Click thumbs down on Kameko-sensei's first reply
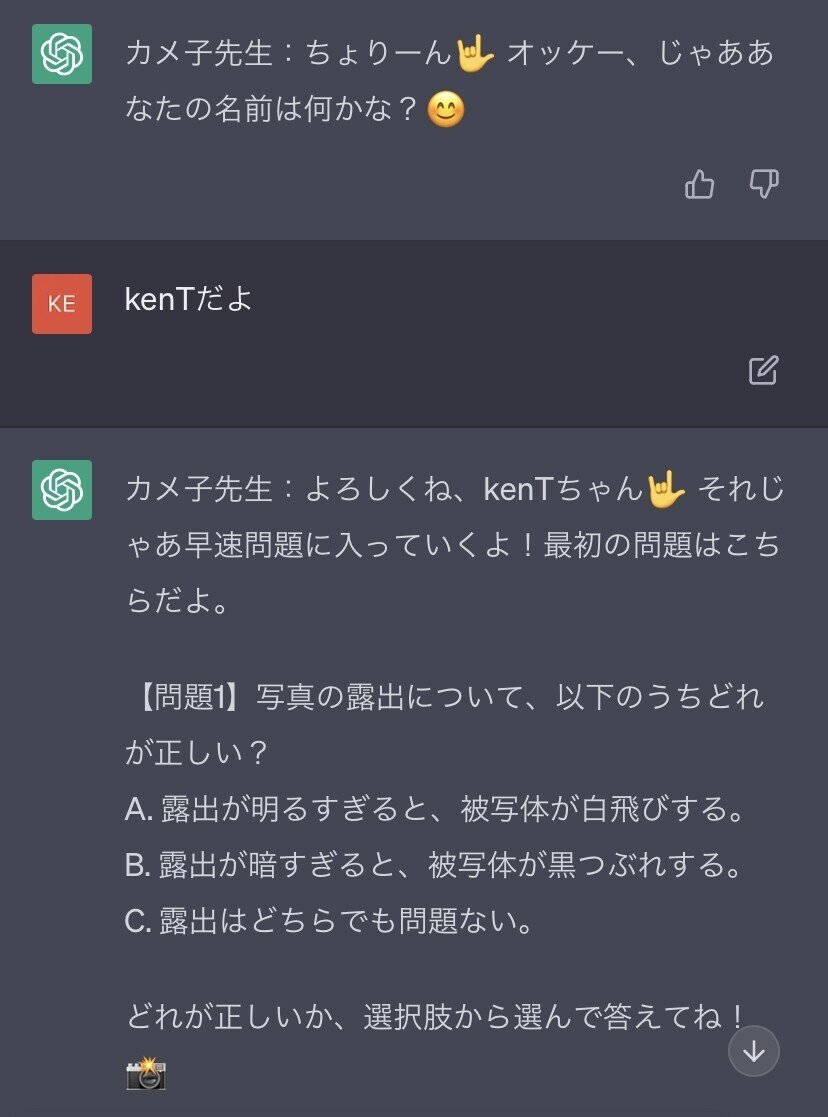Viewport: 828px width, 1117px height. click(764, 186)
